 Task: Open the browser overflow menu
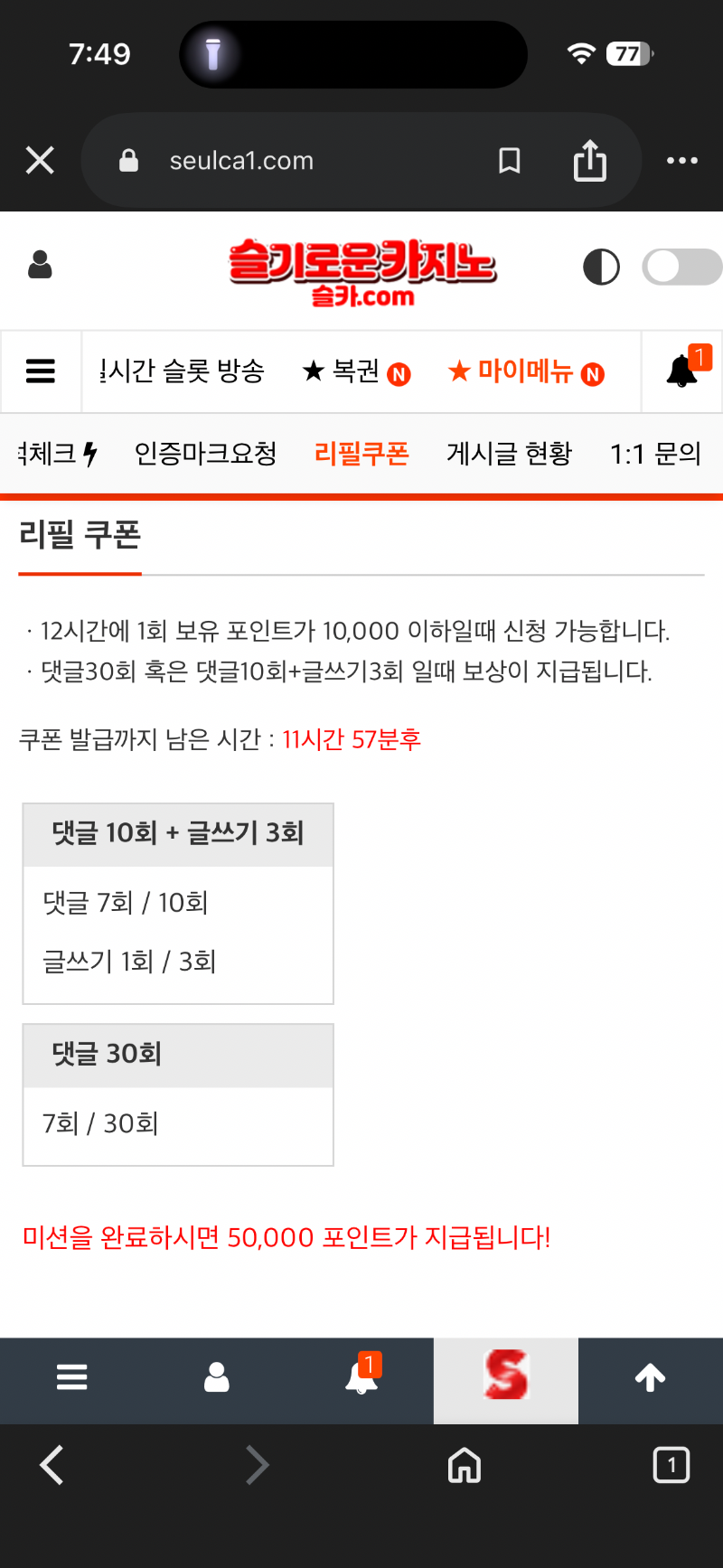681,161
